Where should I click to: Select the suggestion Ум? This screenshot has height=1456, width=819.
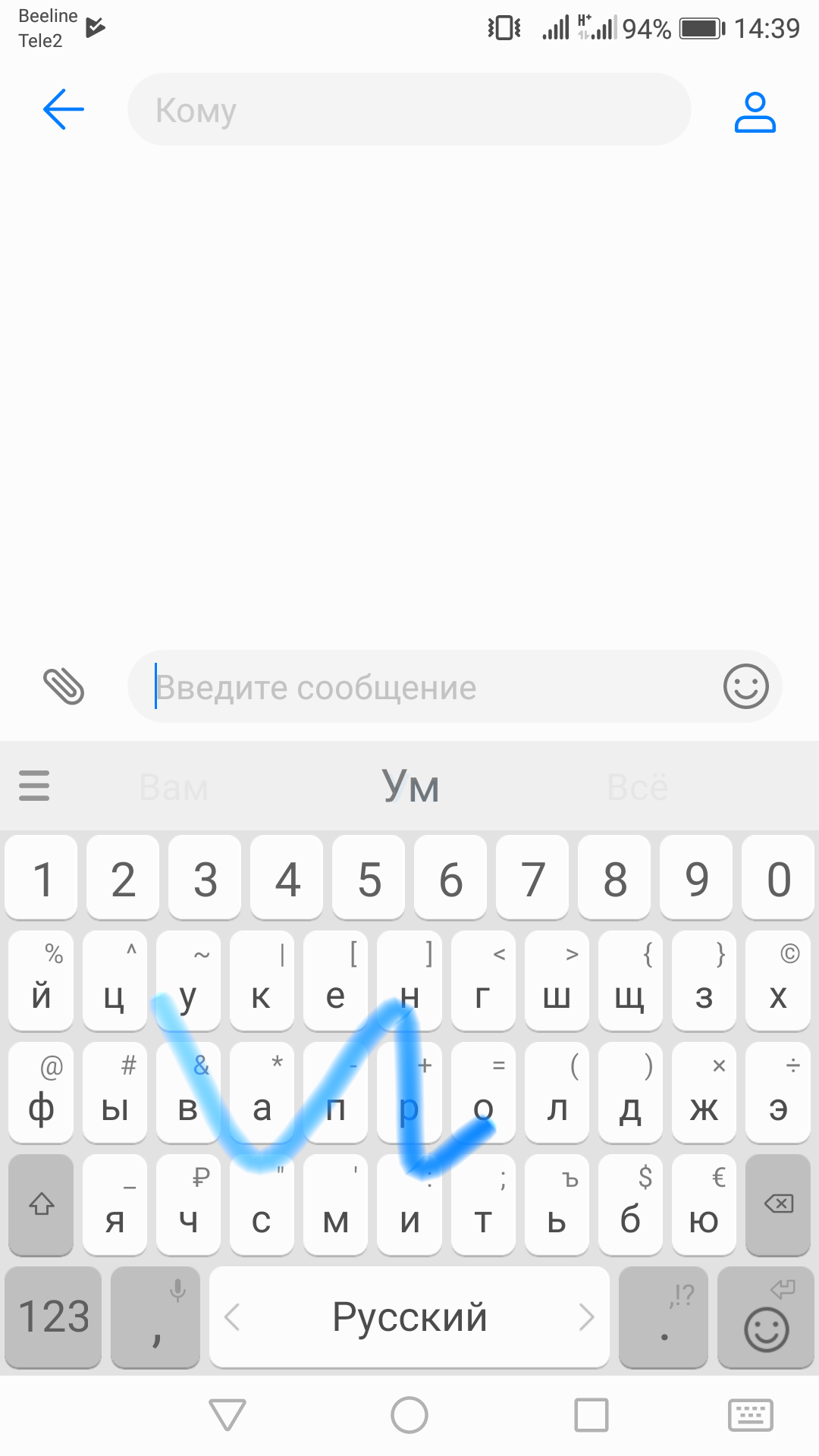click(x=410, y=786)
